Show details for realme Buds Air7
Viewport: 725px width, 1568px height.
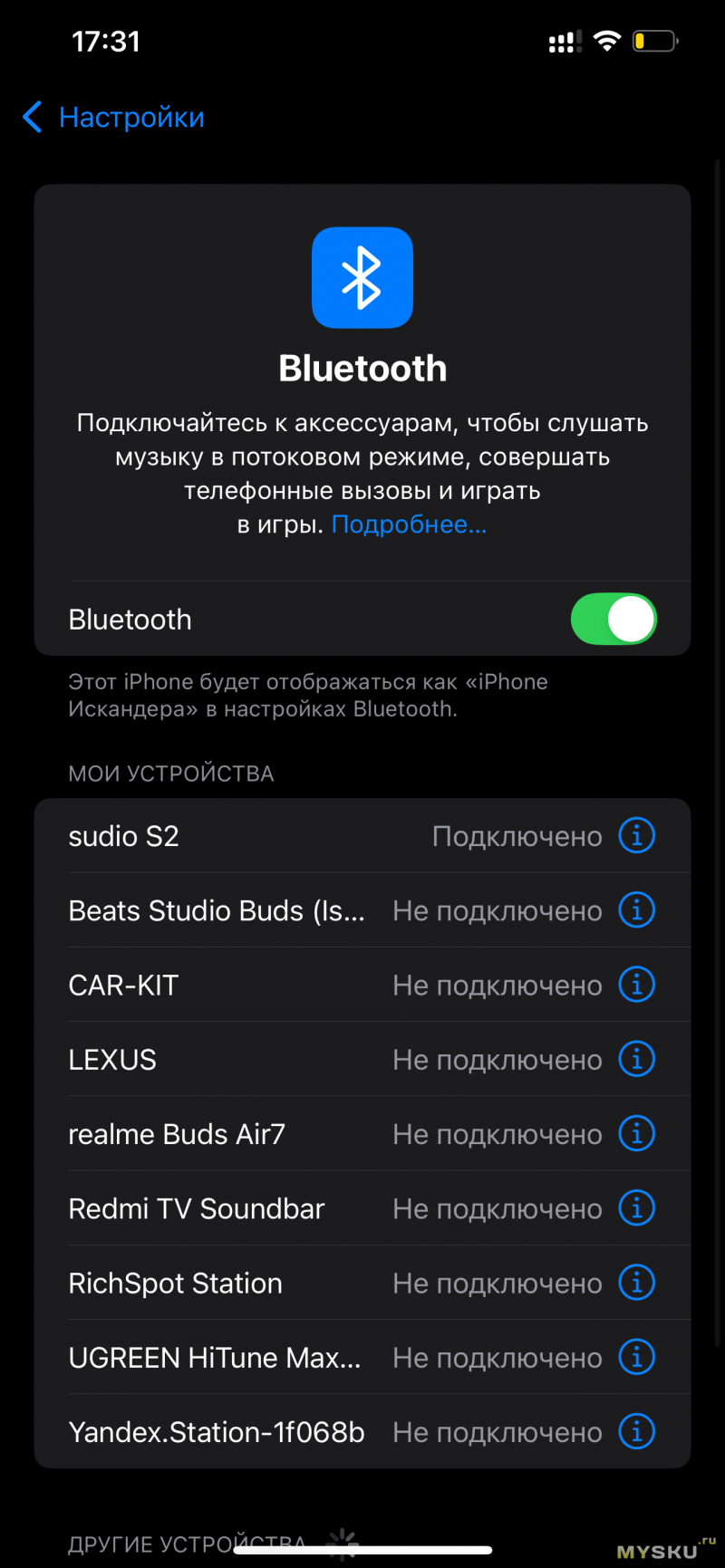pos(636,1133)
